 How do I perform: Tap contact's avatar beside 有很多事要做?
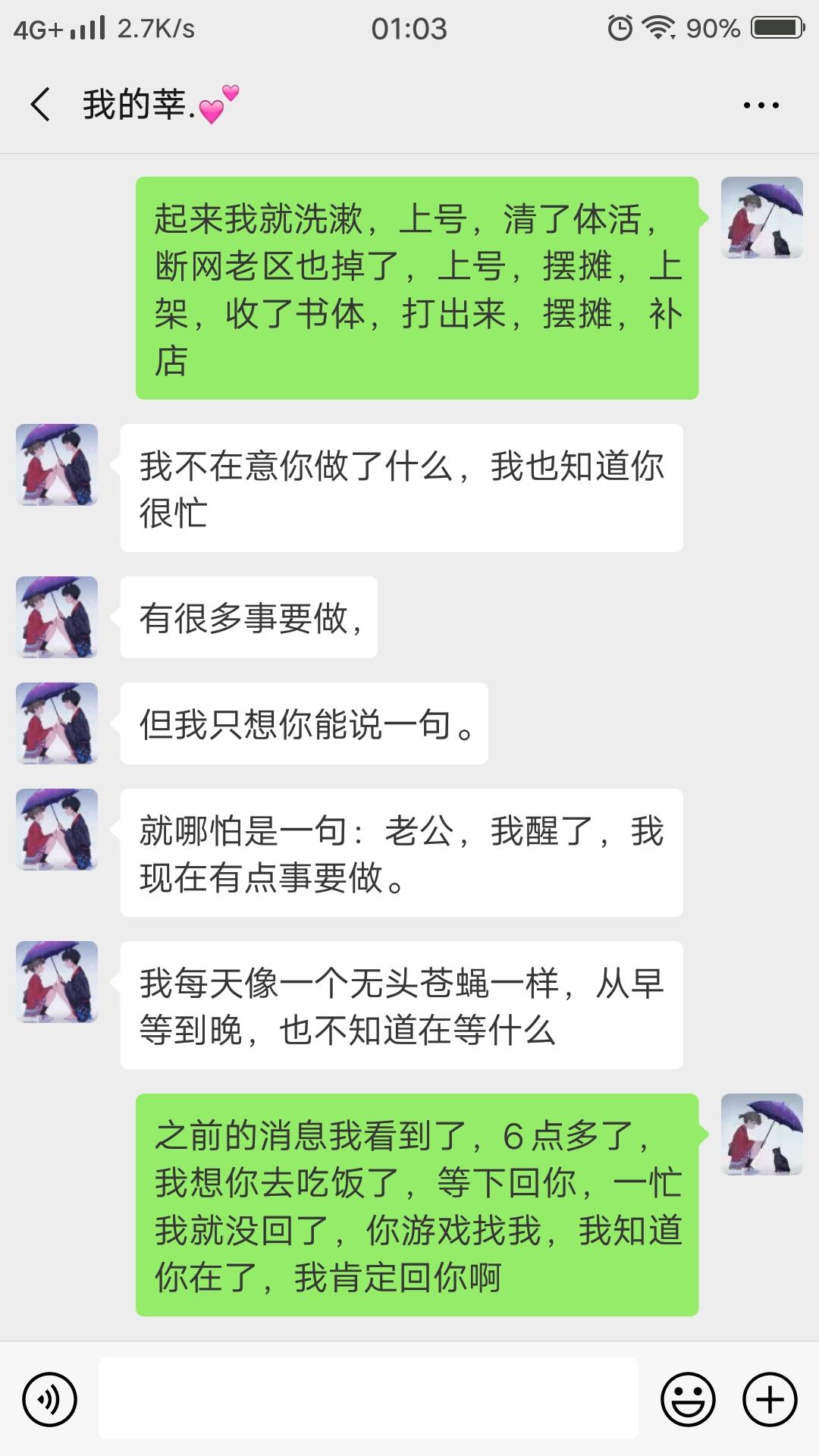pyautogui.click(x=57, y=617)
